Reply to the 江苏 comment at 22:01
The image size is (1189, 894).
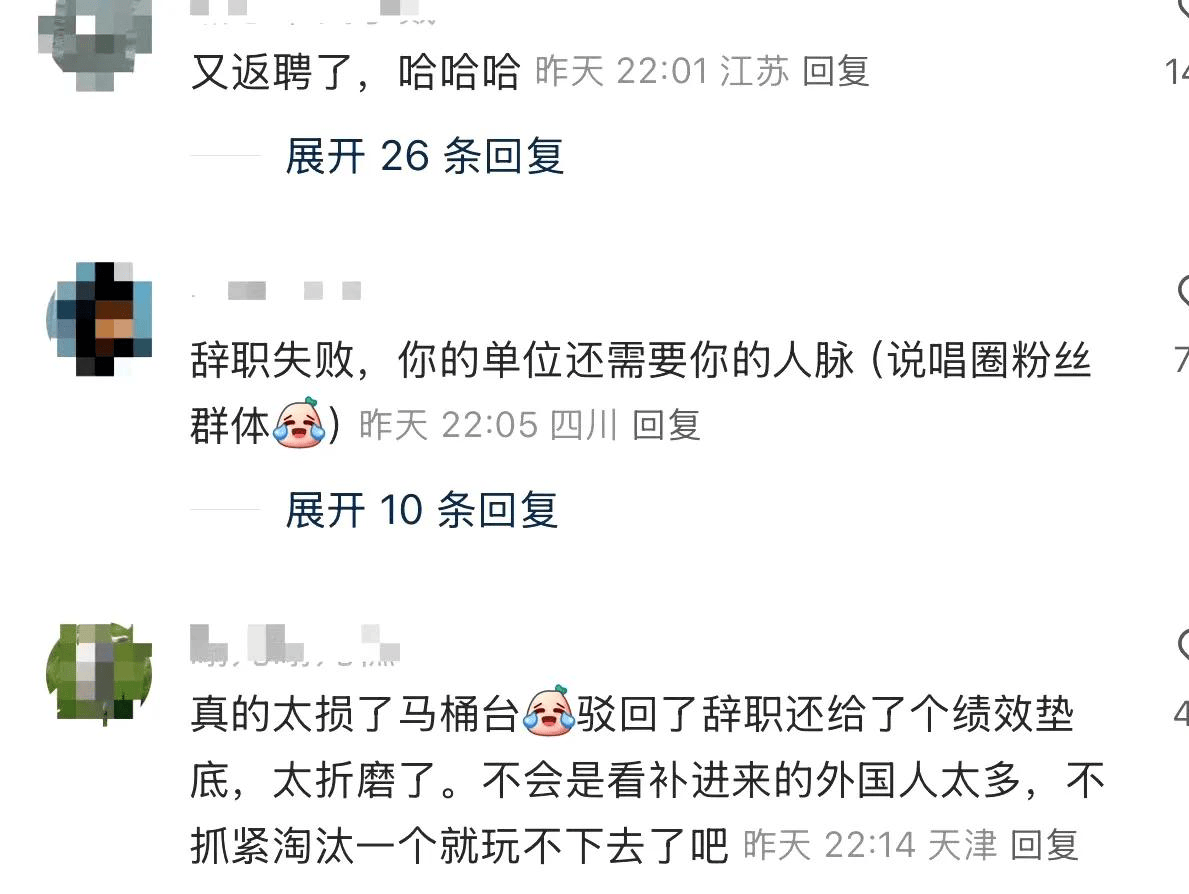point(836,72)
